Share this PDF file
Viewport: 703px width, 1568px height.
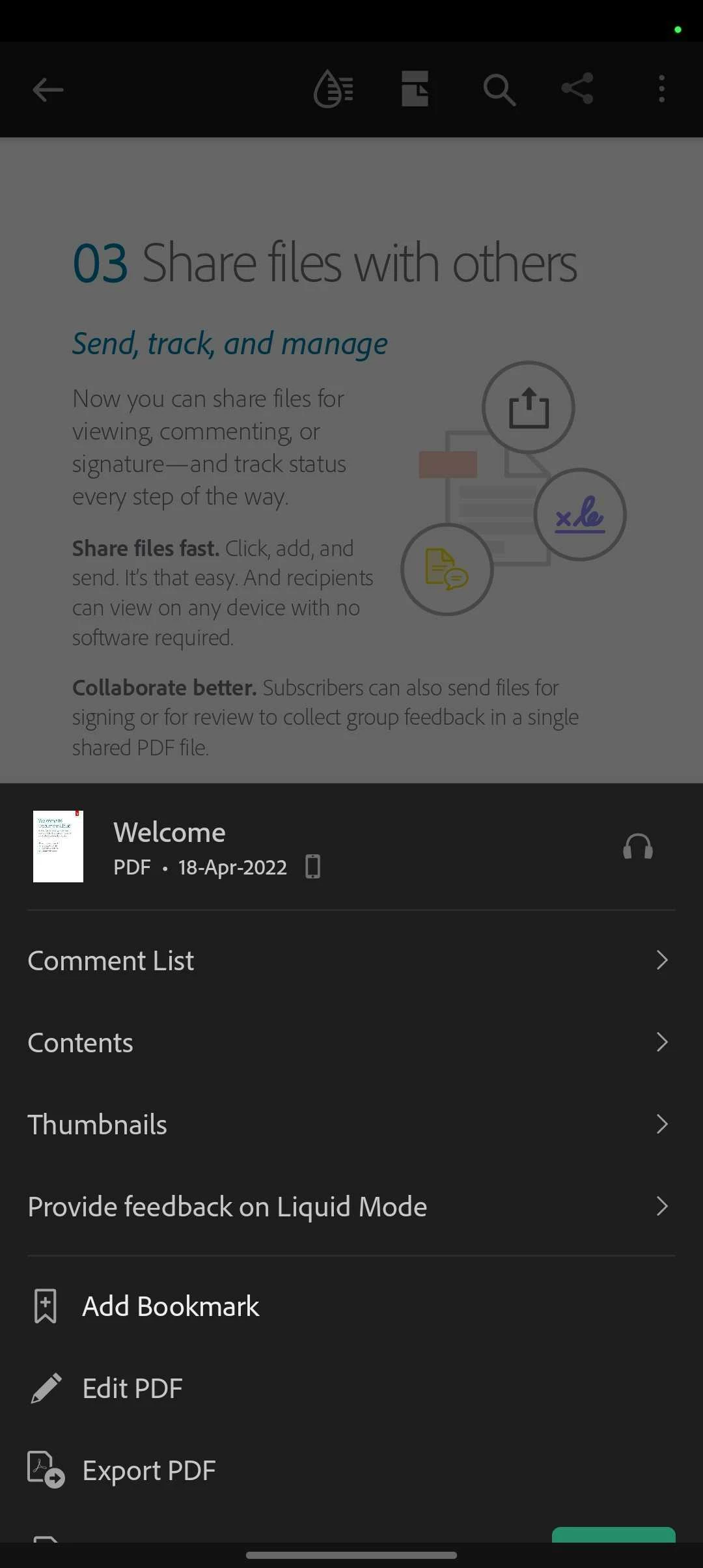(x=577, y=89)
